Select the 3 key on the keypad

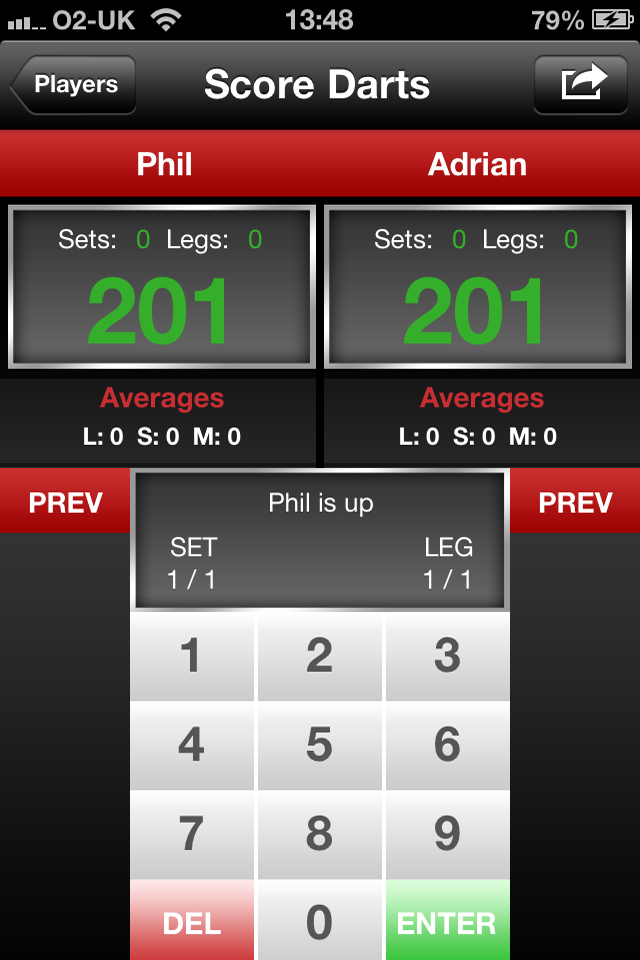pyautogui.click(x=447, y=656)
